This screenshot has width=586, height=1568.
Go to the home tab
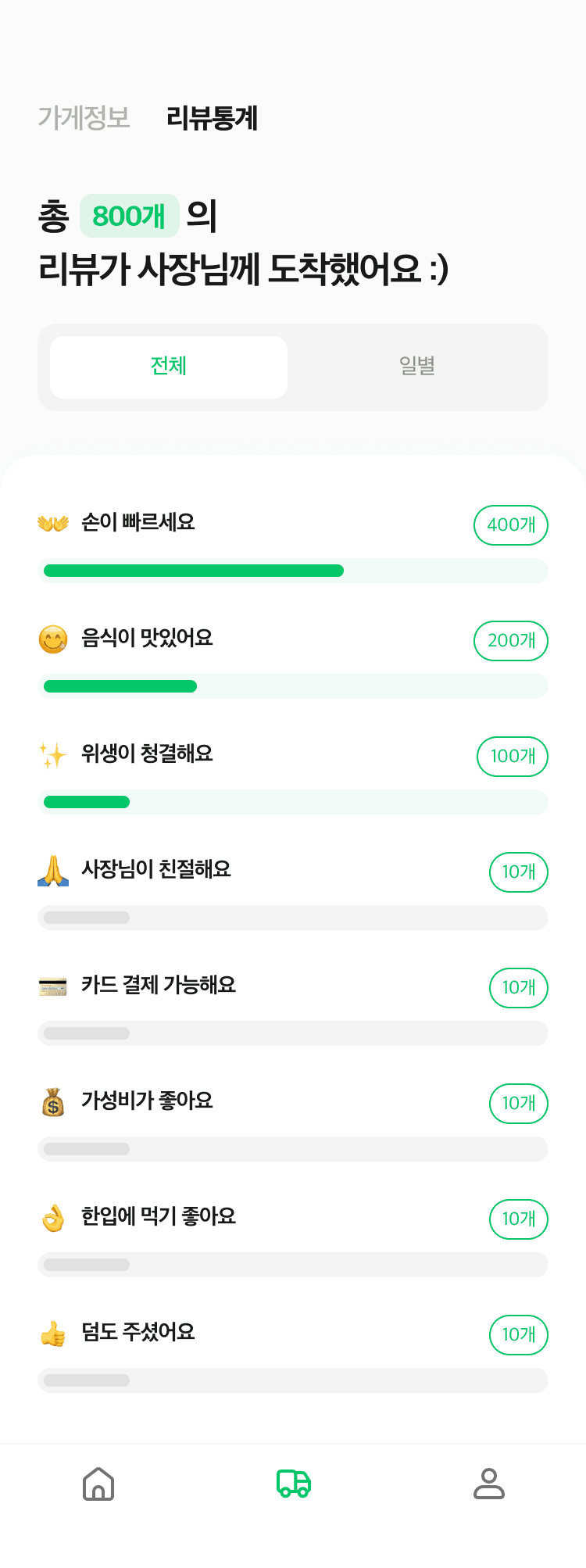(98, 1484)
